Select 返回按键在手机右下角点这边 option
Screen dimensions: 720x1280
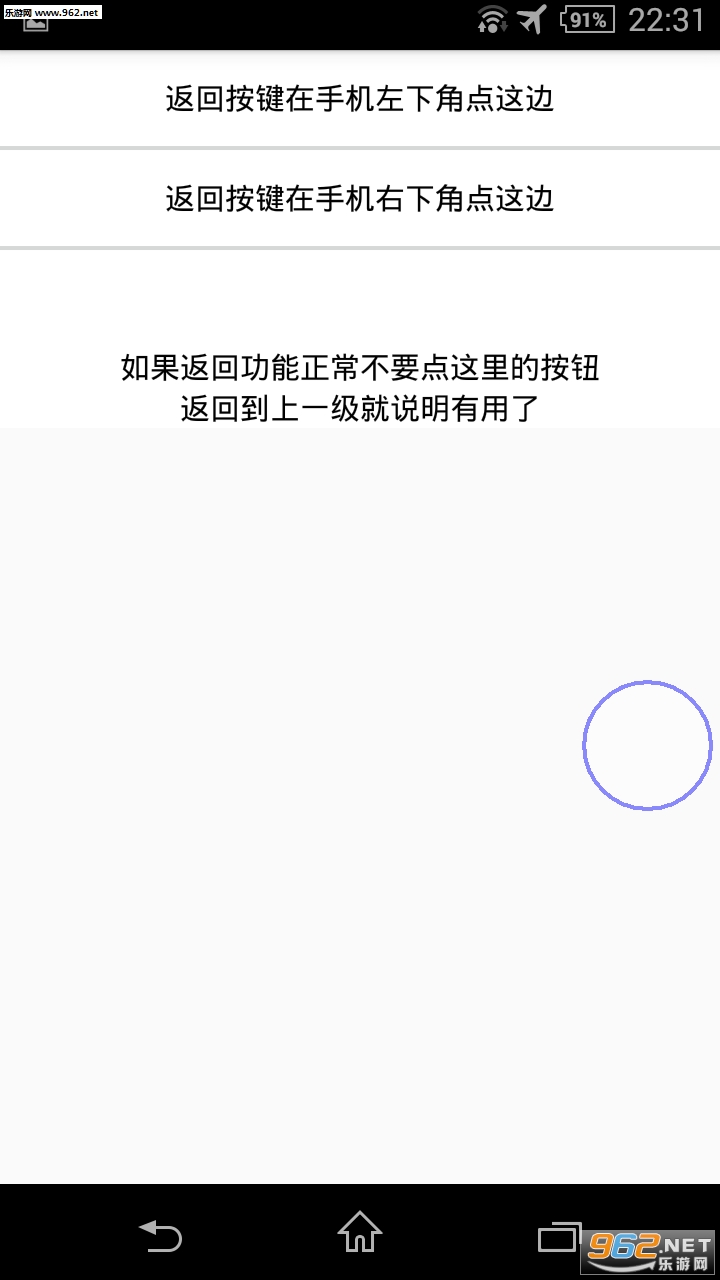pos(360,199)
